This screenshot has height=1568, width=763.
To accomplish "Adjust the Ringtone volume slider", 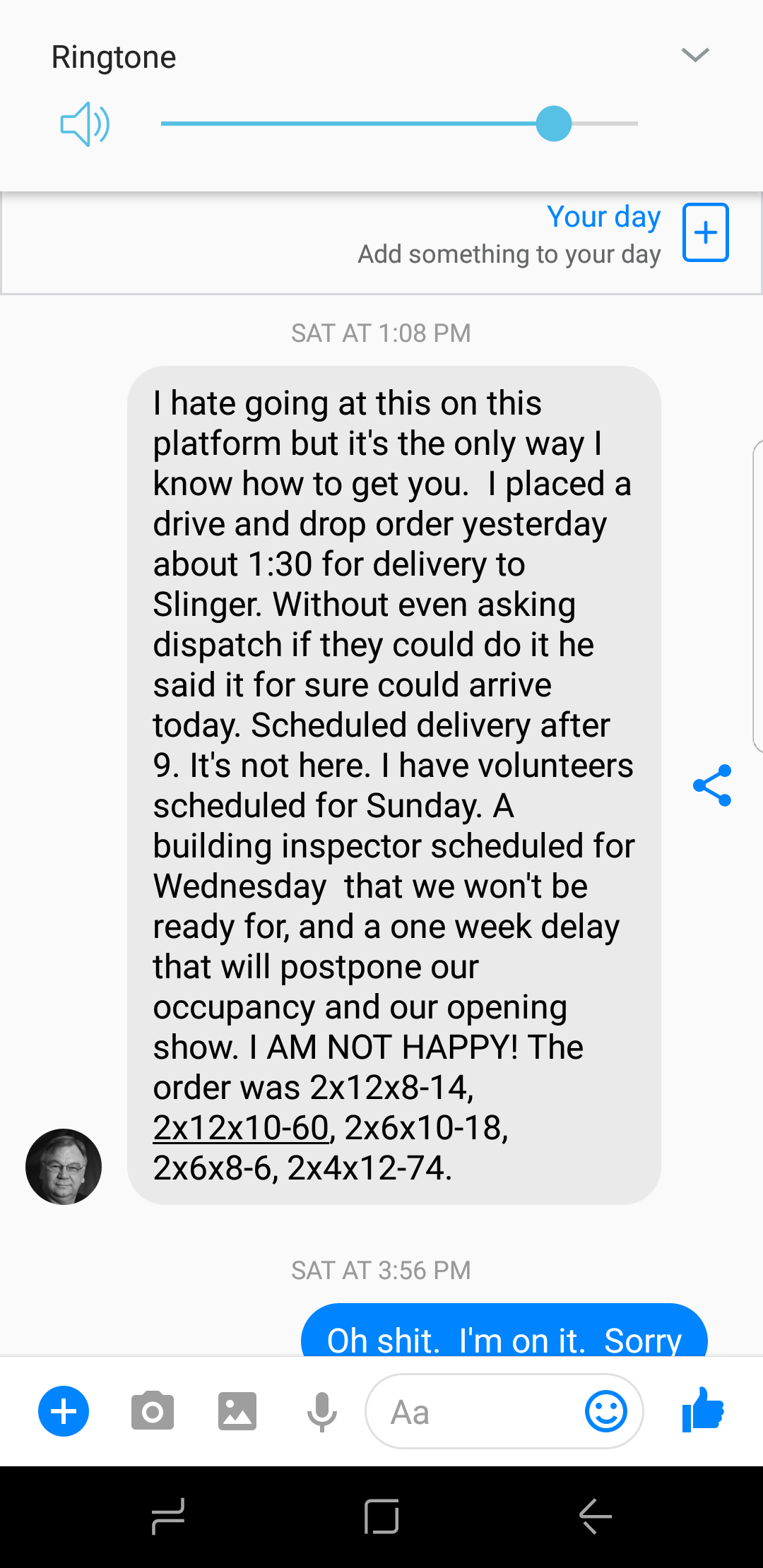I will [553, 124].
